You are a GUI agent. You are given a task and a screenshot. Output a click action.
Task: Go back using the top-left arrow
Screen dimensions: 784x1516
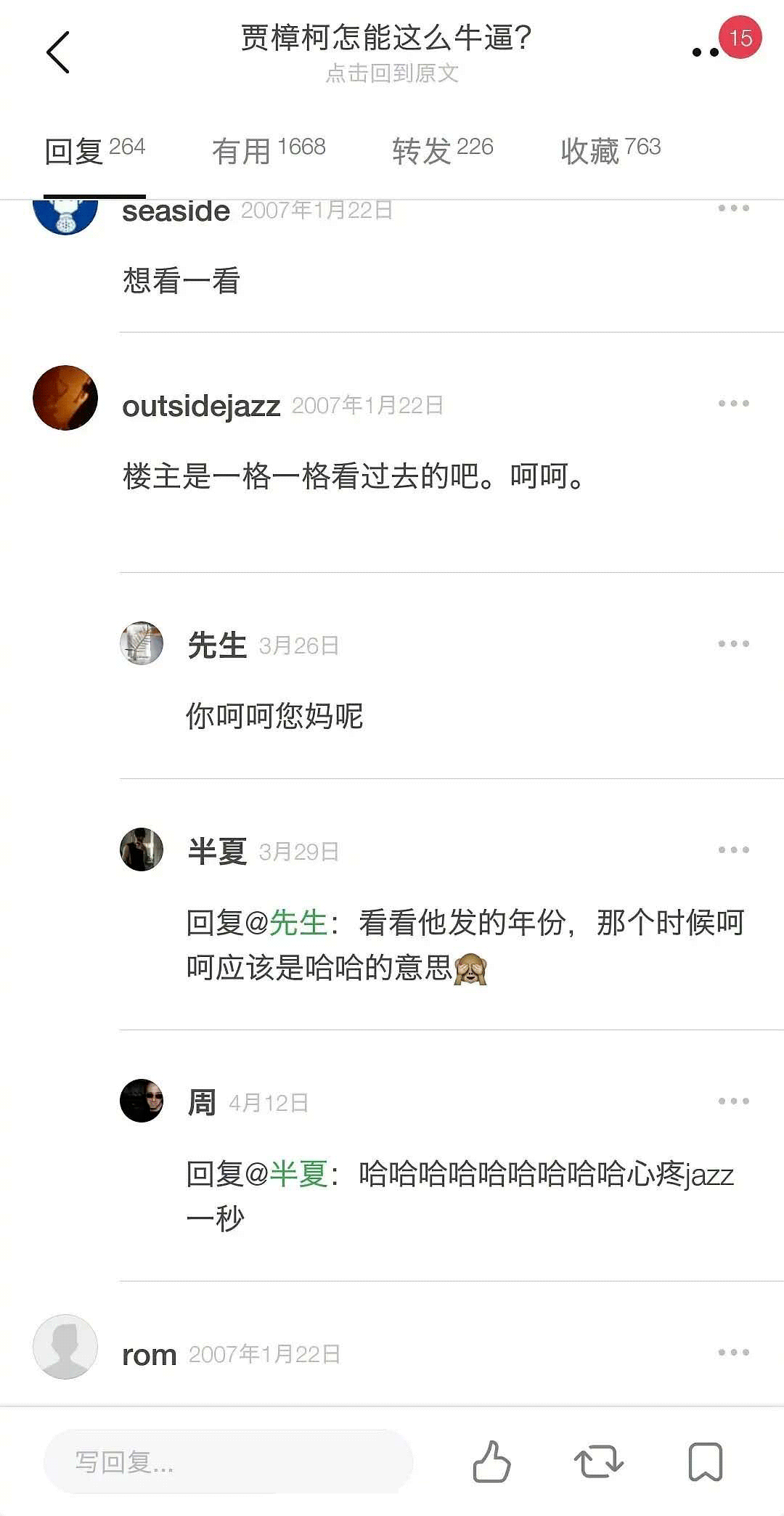(58, 52)
